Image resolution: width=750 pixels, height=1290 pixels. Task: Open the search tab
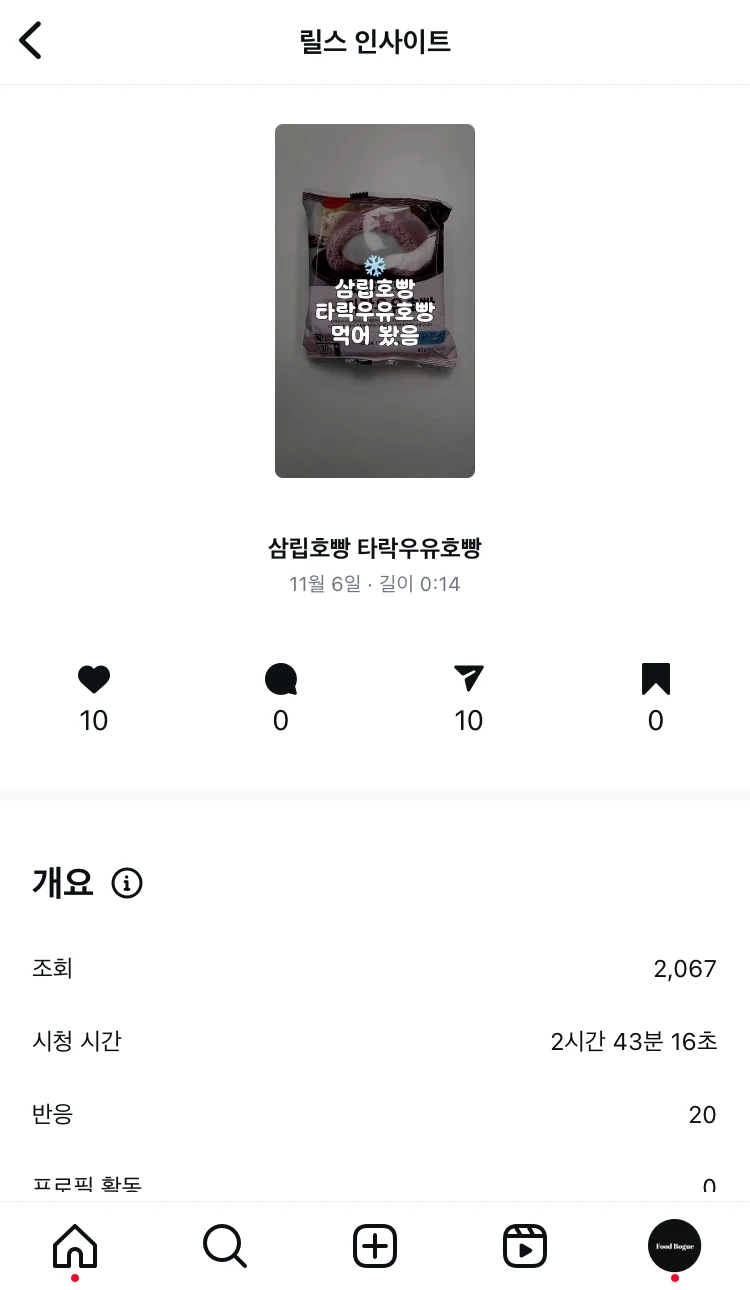tap(224, 1246)
